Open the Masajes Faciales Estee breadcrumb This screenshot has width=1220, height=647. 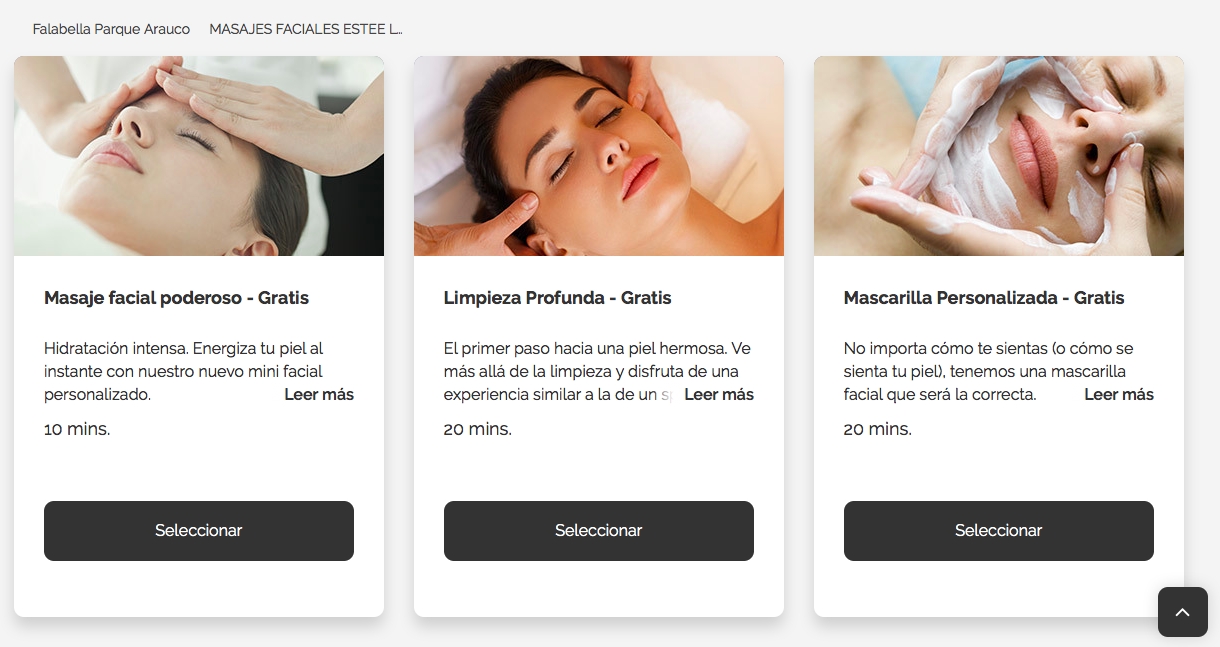pyautogui.click(x=305, y=29)
